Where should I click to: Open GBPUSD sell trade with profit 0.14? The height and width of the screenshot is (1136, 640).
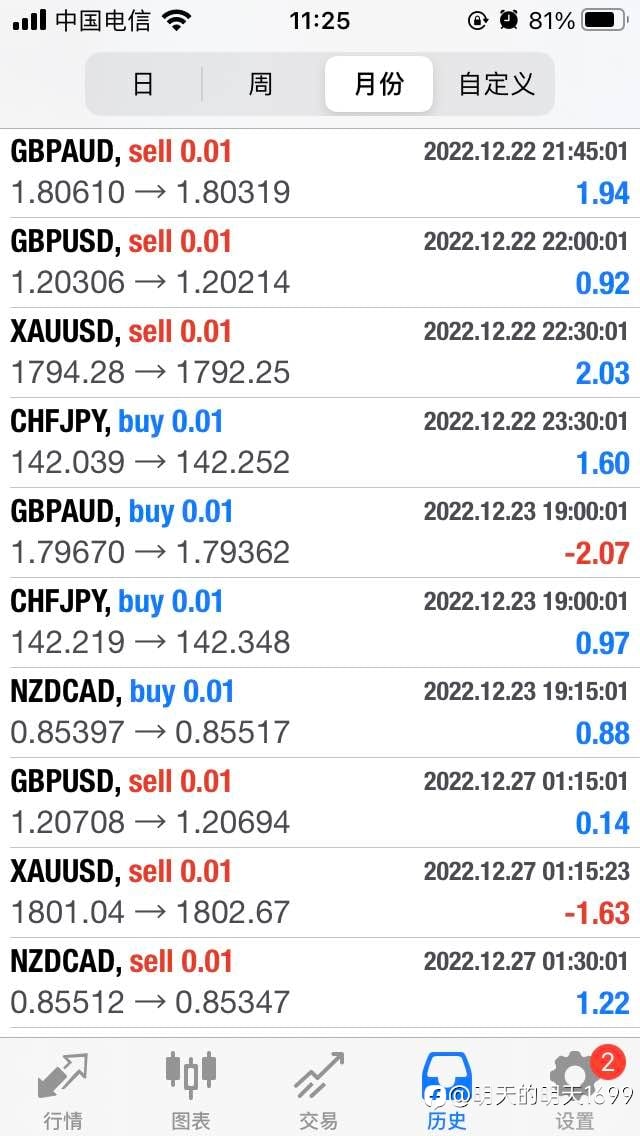coord(320,803)
